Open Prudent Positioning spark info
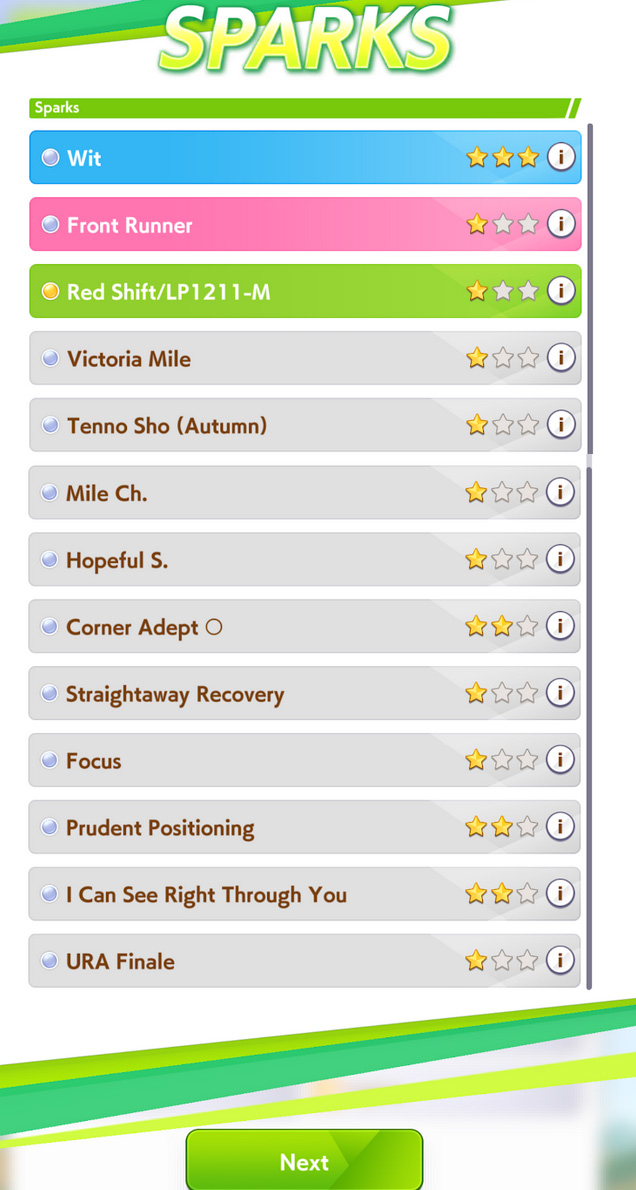 561,827
